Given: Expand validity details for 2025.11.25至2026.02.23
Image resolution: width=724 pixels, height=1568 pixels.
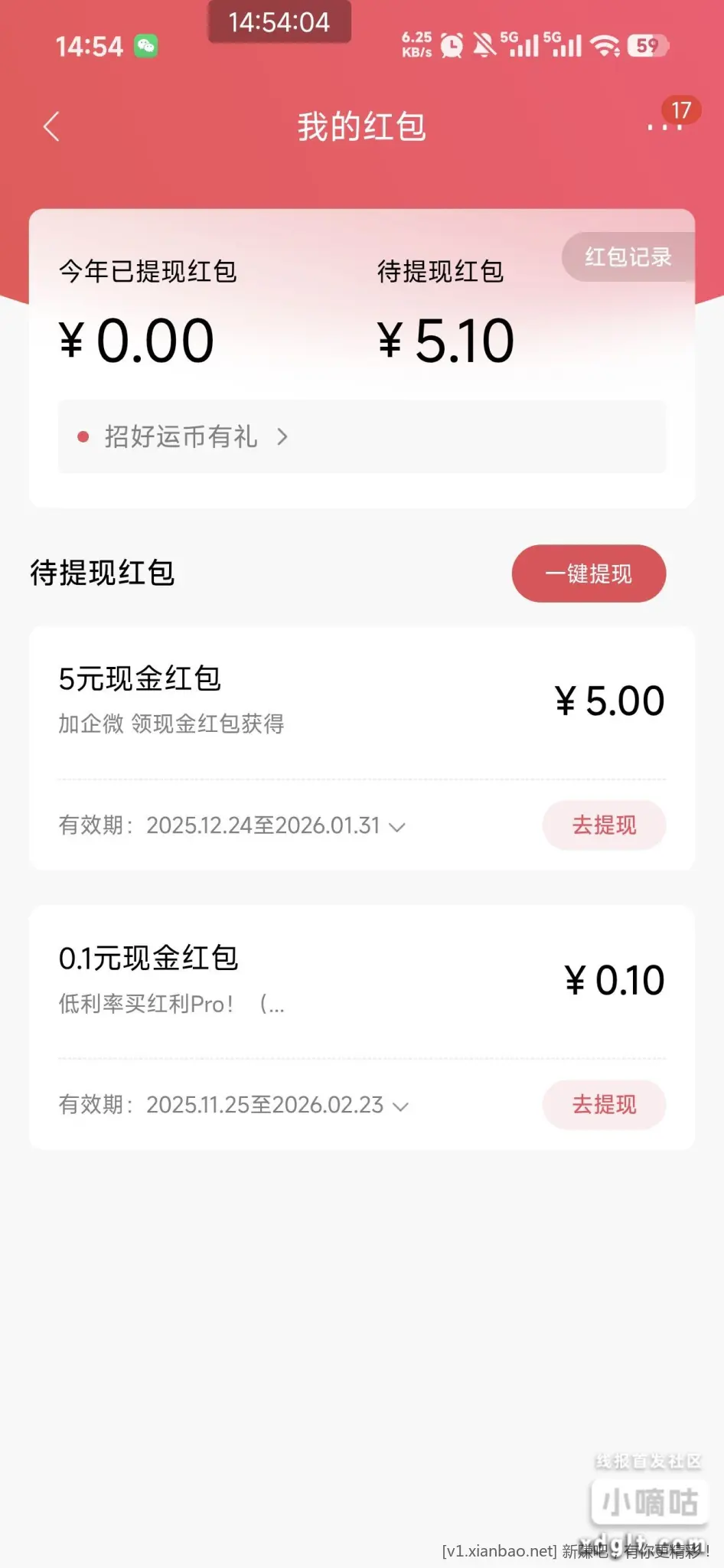Looking at the screenshot, I should [x=400, y=1106].
